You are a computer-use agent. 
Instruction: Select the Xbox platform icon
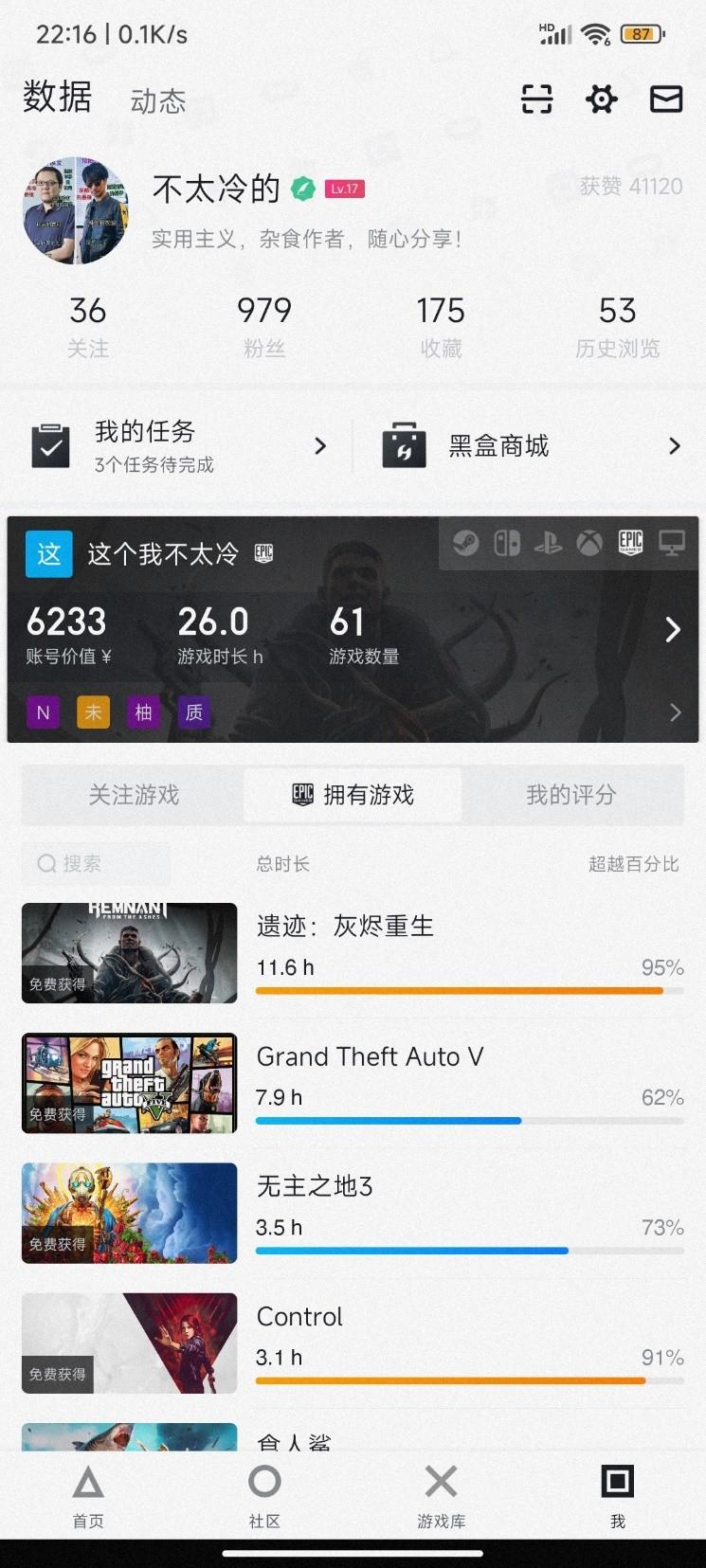tap(589, 543)
